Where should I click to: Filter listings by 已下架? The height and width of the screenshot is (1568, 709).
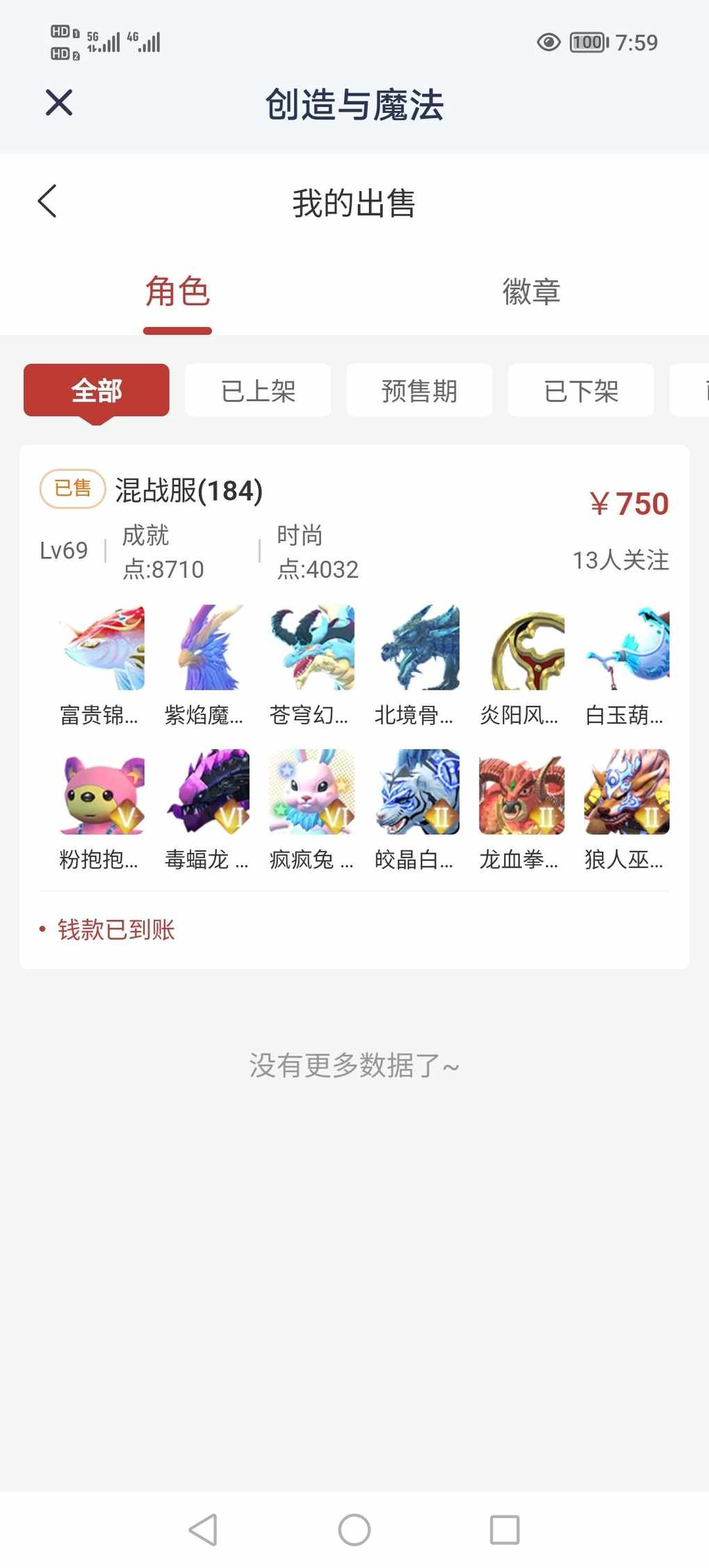tap(580, 391)
